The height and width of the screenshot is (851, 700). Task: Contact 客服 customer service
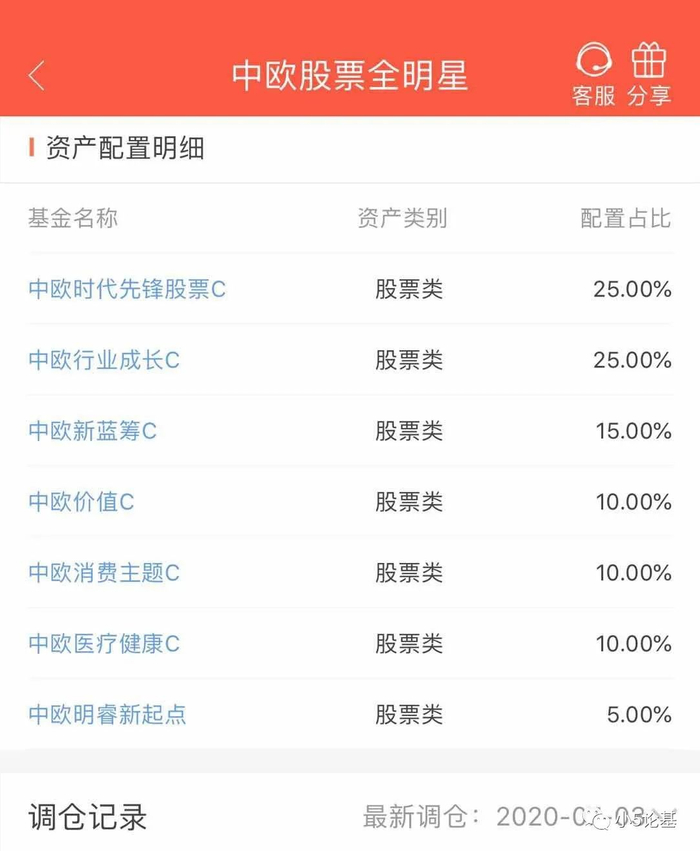tap(593, 75)
